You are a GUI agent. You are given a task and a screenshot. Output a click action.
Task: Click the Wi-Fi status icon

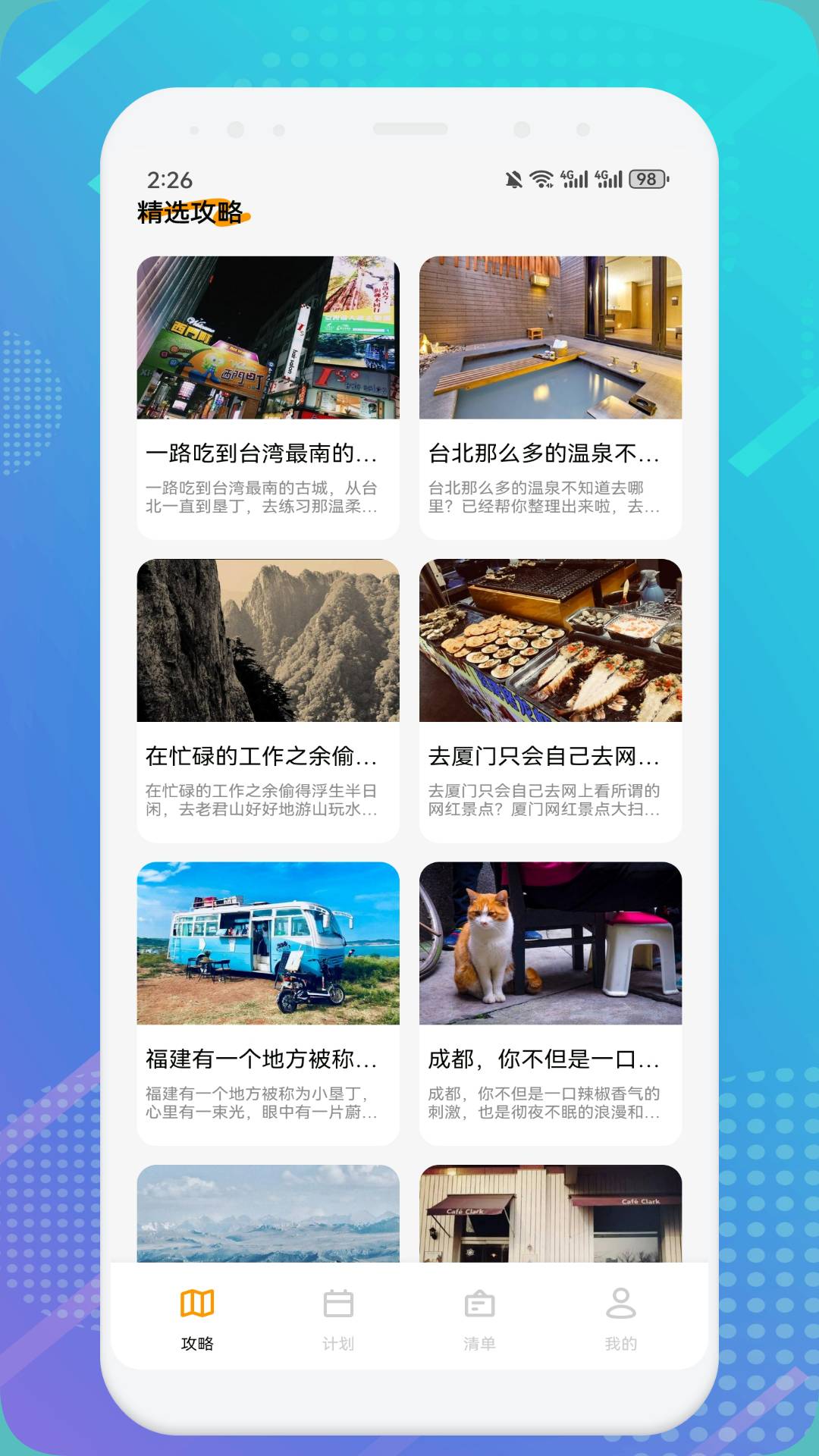(x=541, y=178)
